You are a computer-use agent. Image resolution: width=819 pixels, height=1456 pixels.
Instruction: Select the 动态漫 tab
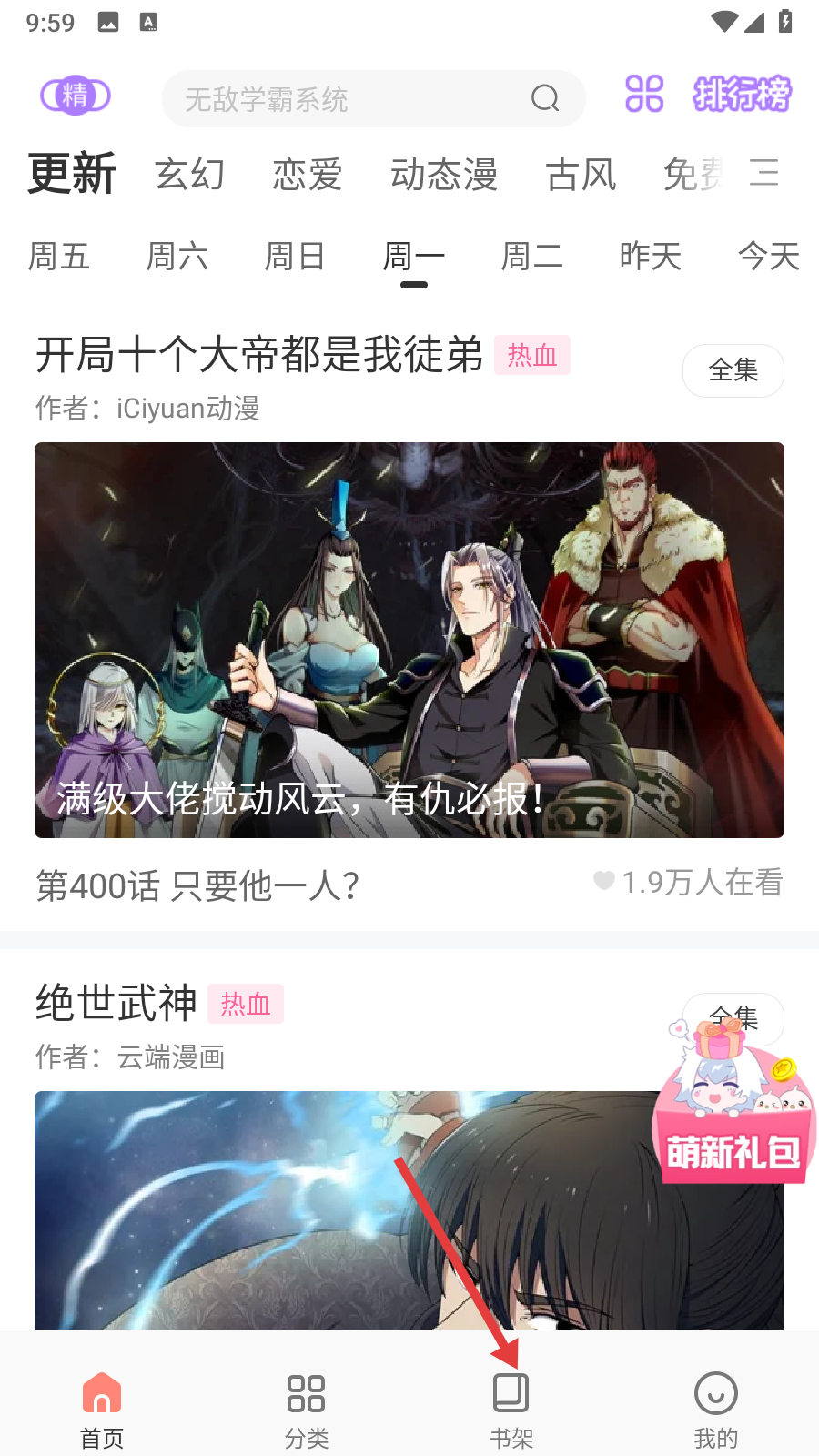click(444, 174)
